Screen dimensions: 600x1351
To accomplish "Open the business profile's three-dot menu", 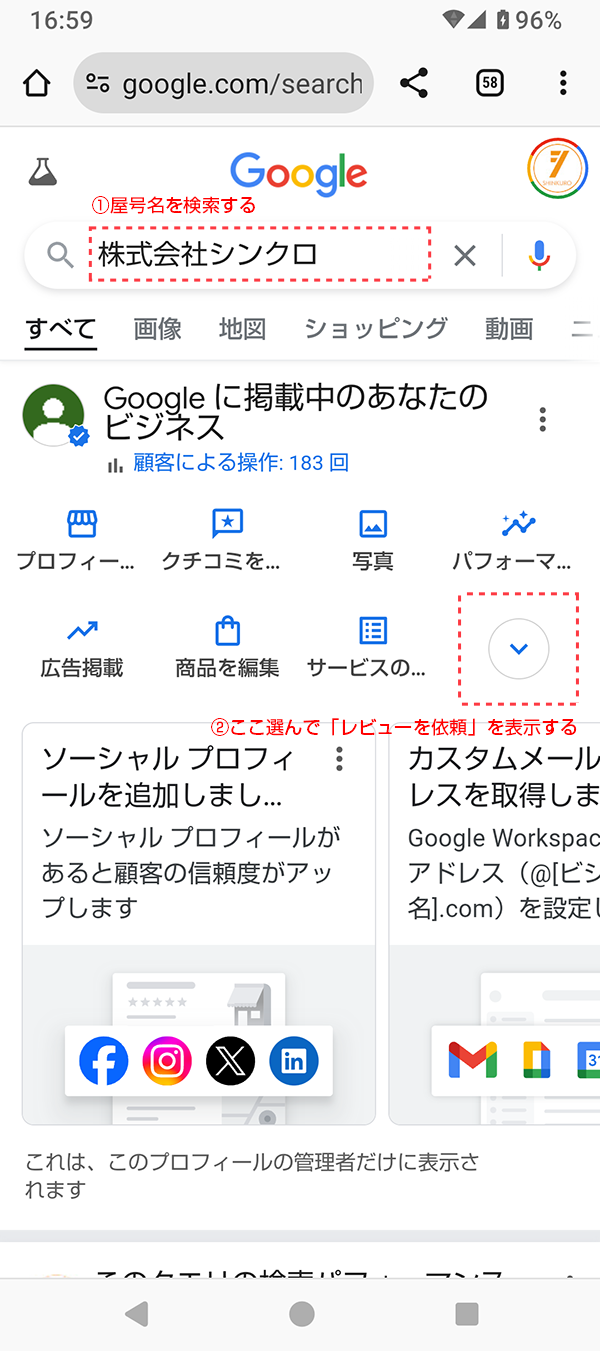I will click(543, 419).
